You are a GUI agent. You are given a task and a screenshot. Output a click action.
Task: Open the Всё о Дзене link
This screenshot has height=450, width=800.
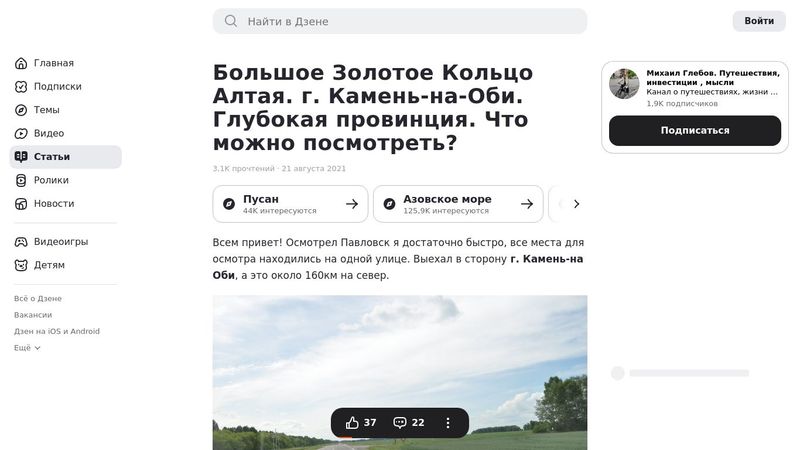pyautogui.click(x=38, y=299)
